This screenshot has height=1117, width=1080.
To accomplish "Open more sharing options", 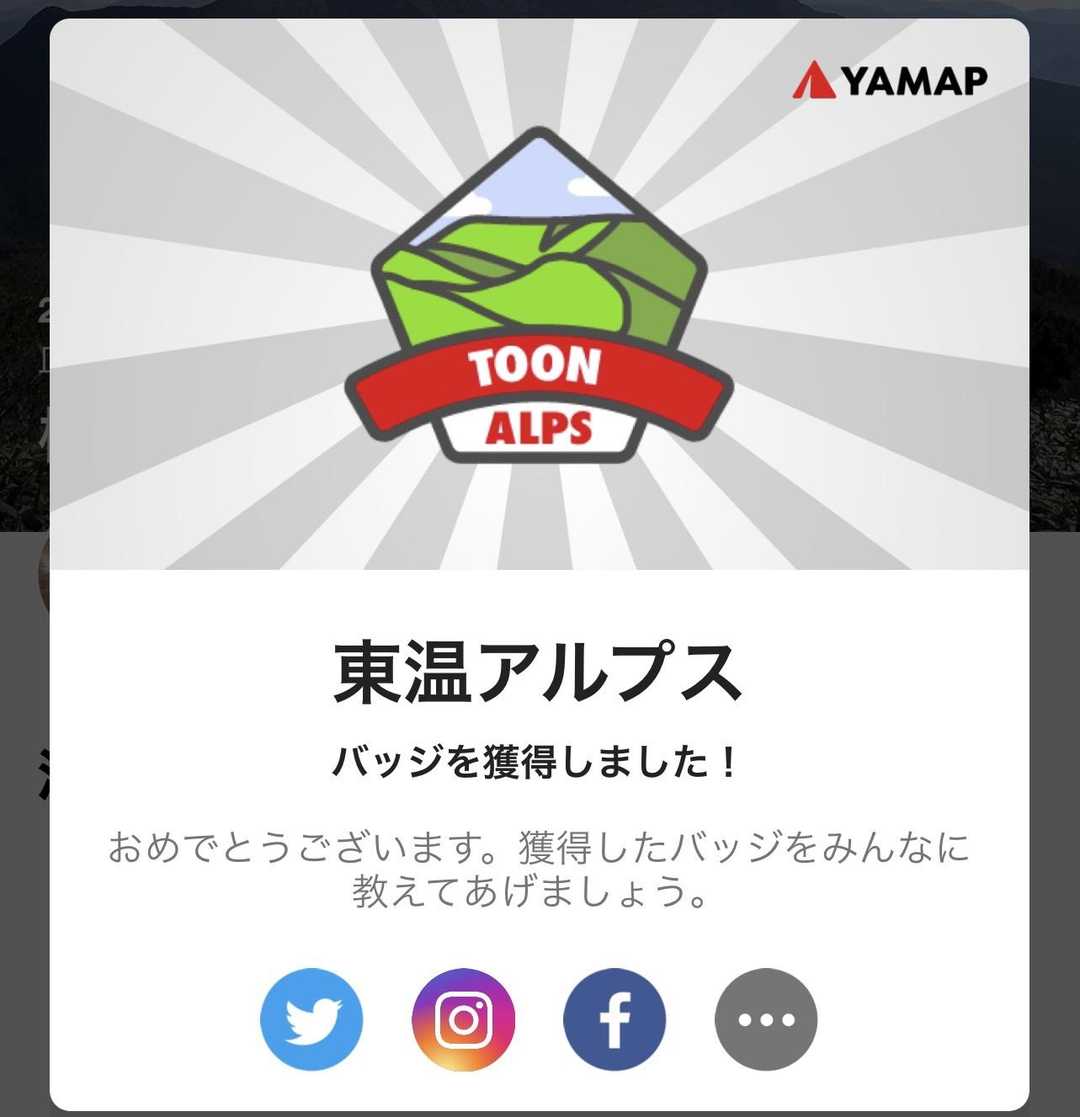I will coord(766,1019).
